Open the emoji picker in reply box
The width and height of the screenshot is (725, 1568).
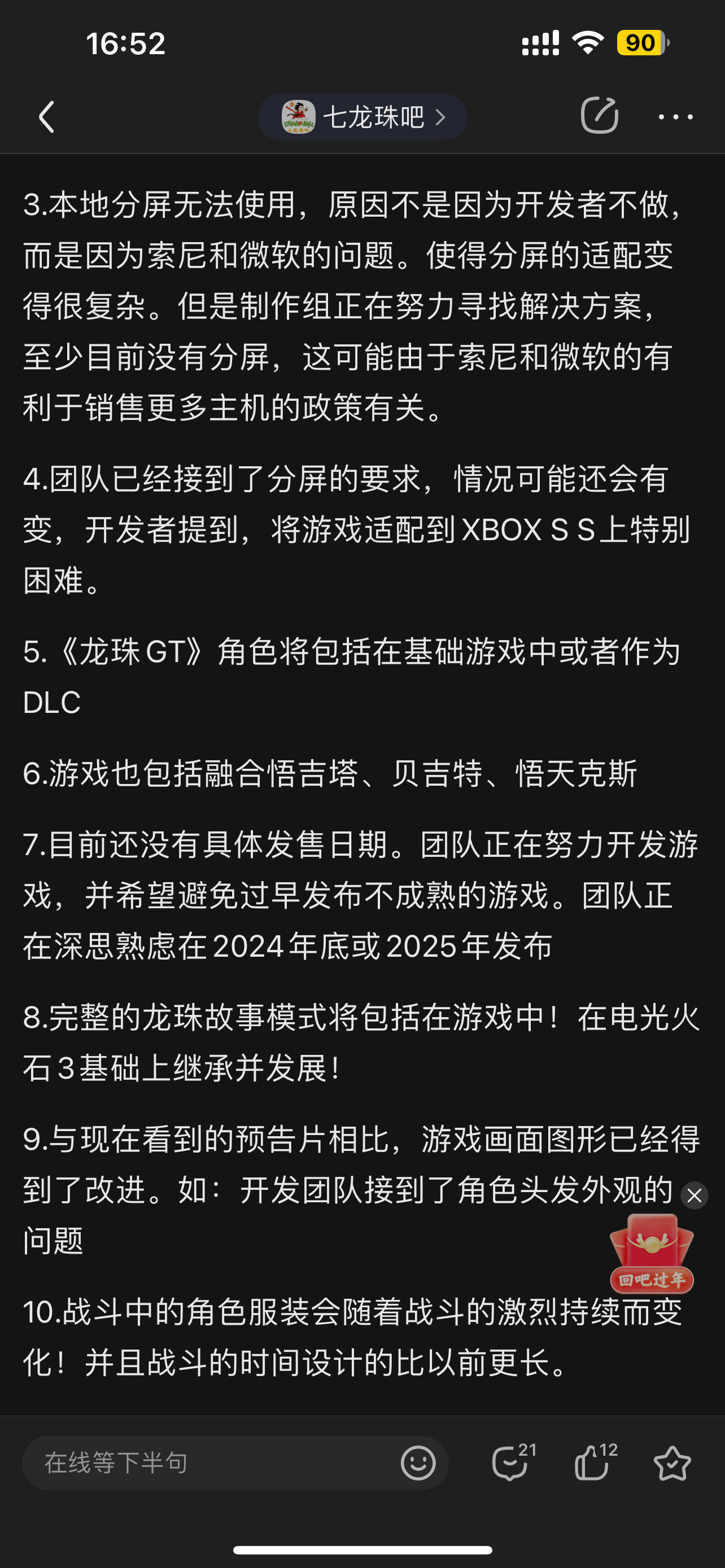[418, 1462]
